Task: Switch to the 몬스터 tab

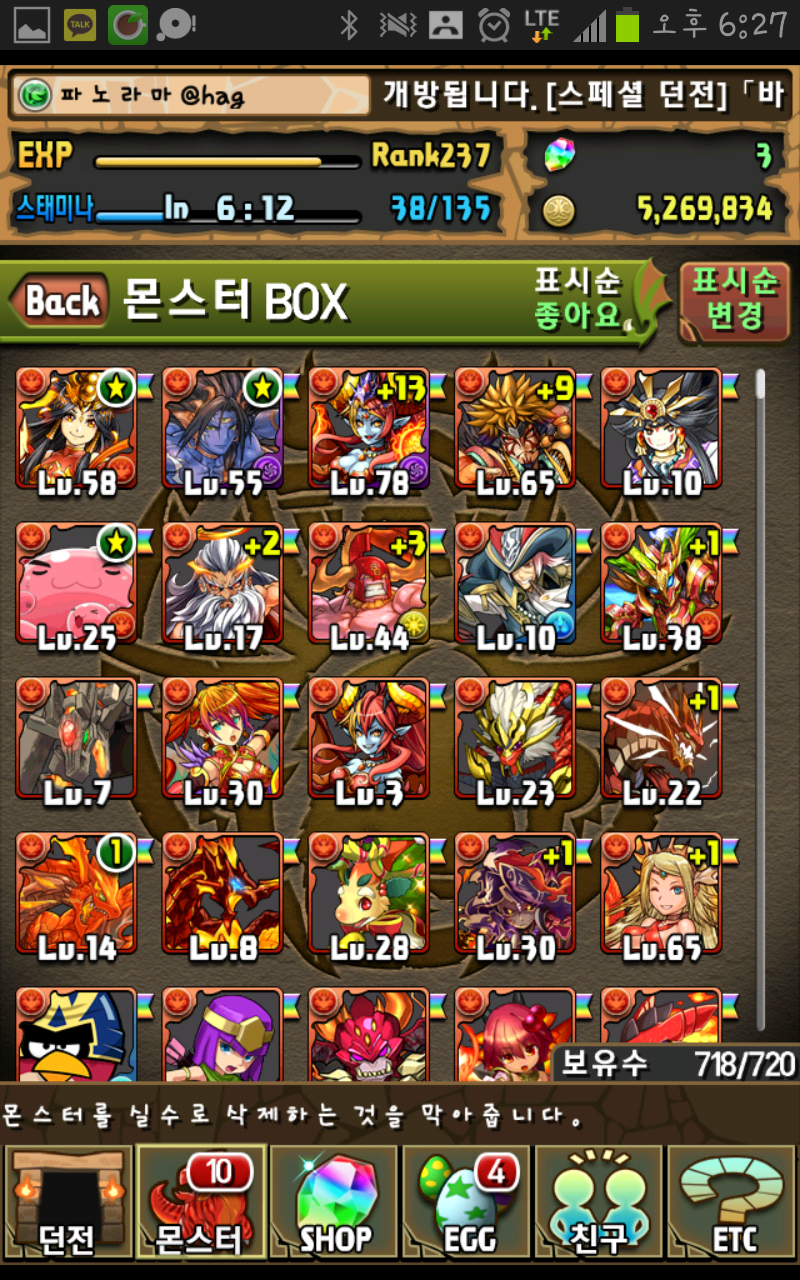Action: pos(201,1202)
